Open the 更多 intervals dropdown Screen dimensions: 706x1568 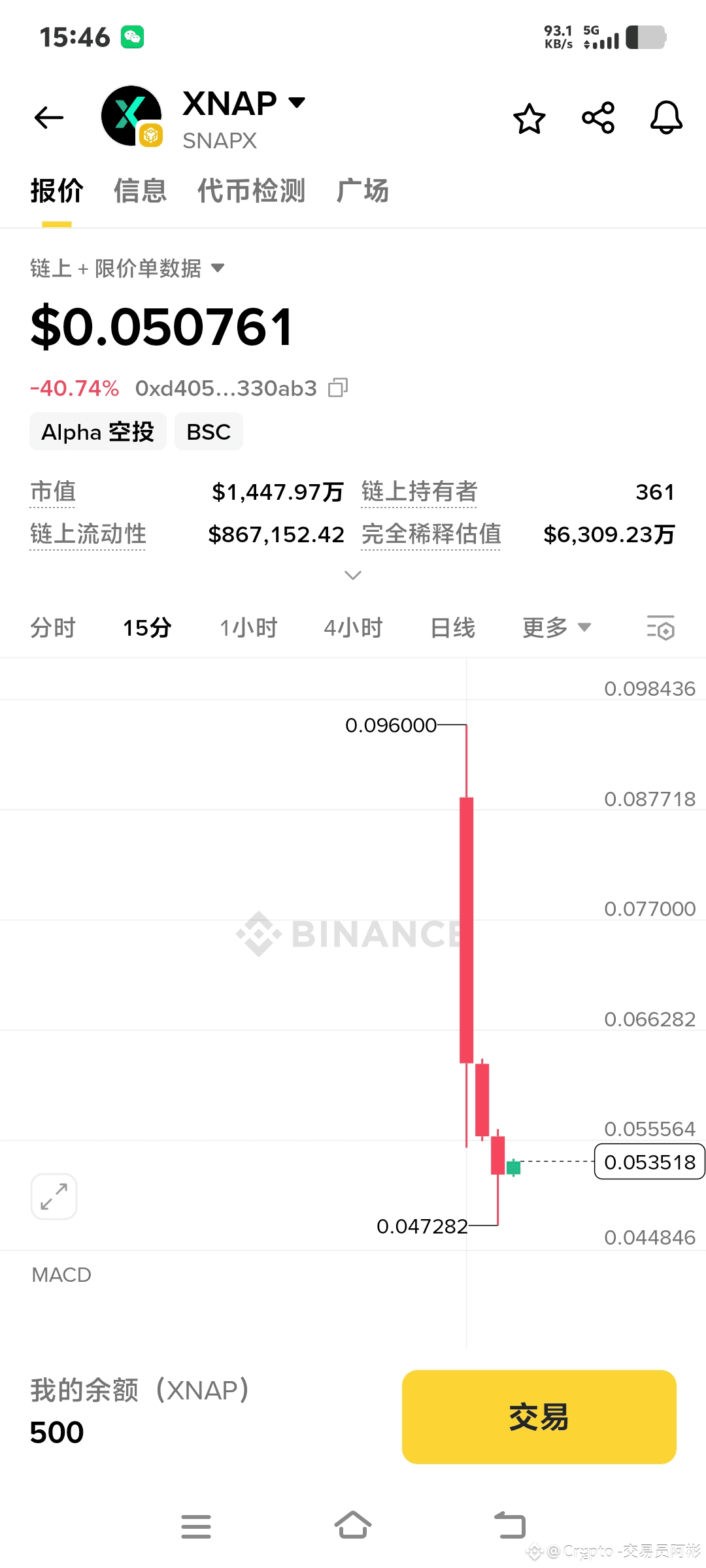click(556, 628)
